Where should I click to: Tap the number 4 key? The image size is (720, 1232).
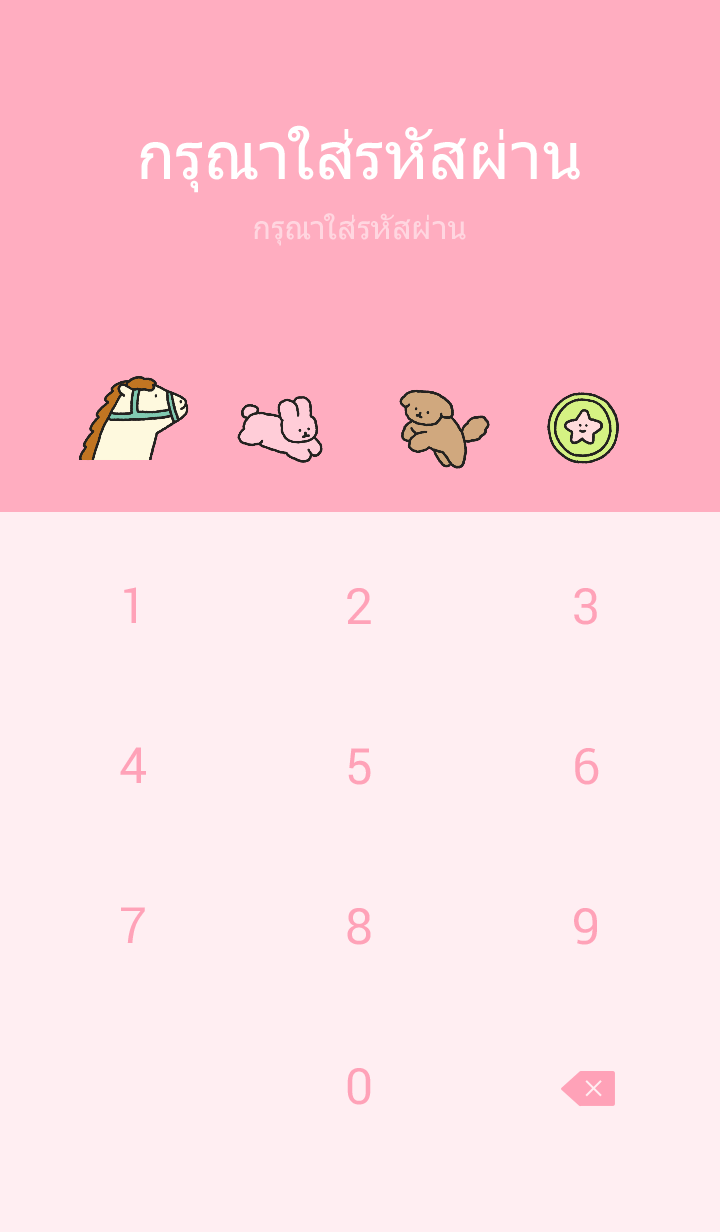(132, 767)
